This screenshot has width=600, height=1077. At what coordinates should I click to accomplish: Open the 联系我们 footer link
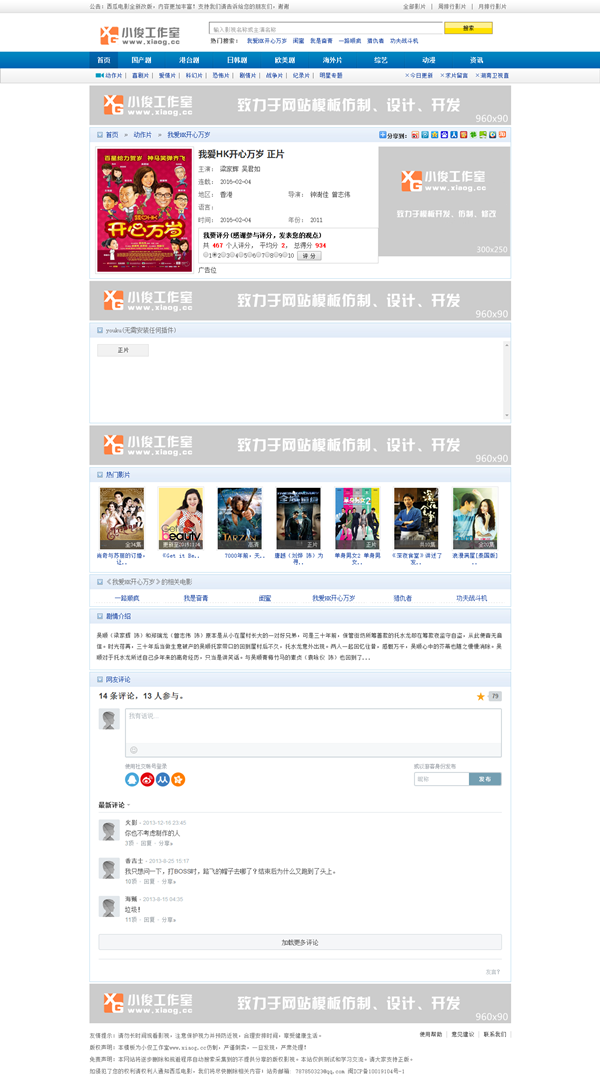[x=494, y=1034]
